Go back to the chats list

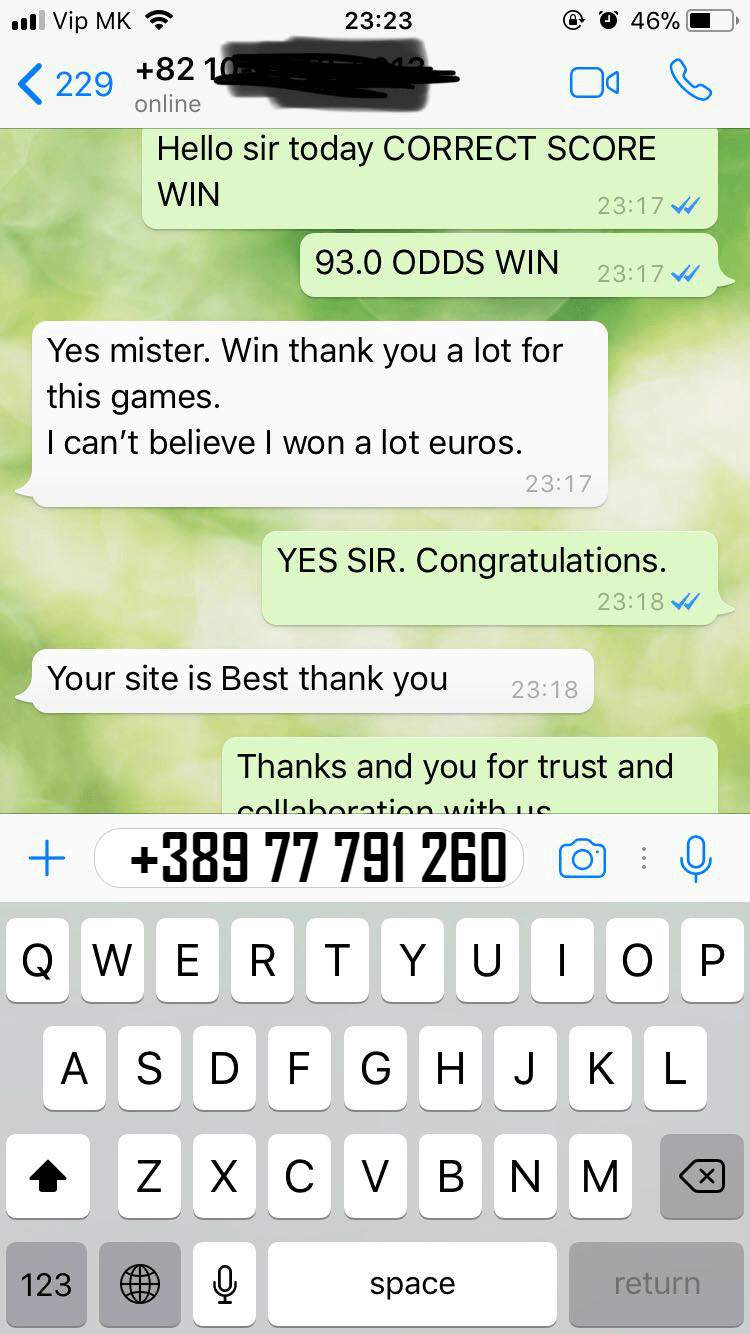tap(65, 84)
